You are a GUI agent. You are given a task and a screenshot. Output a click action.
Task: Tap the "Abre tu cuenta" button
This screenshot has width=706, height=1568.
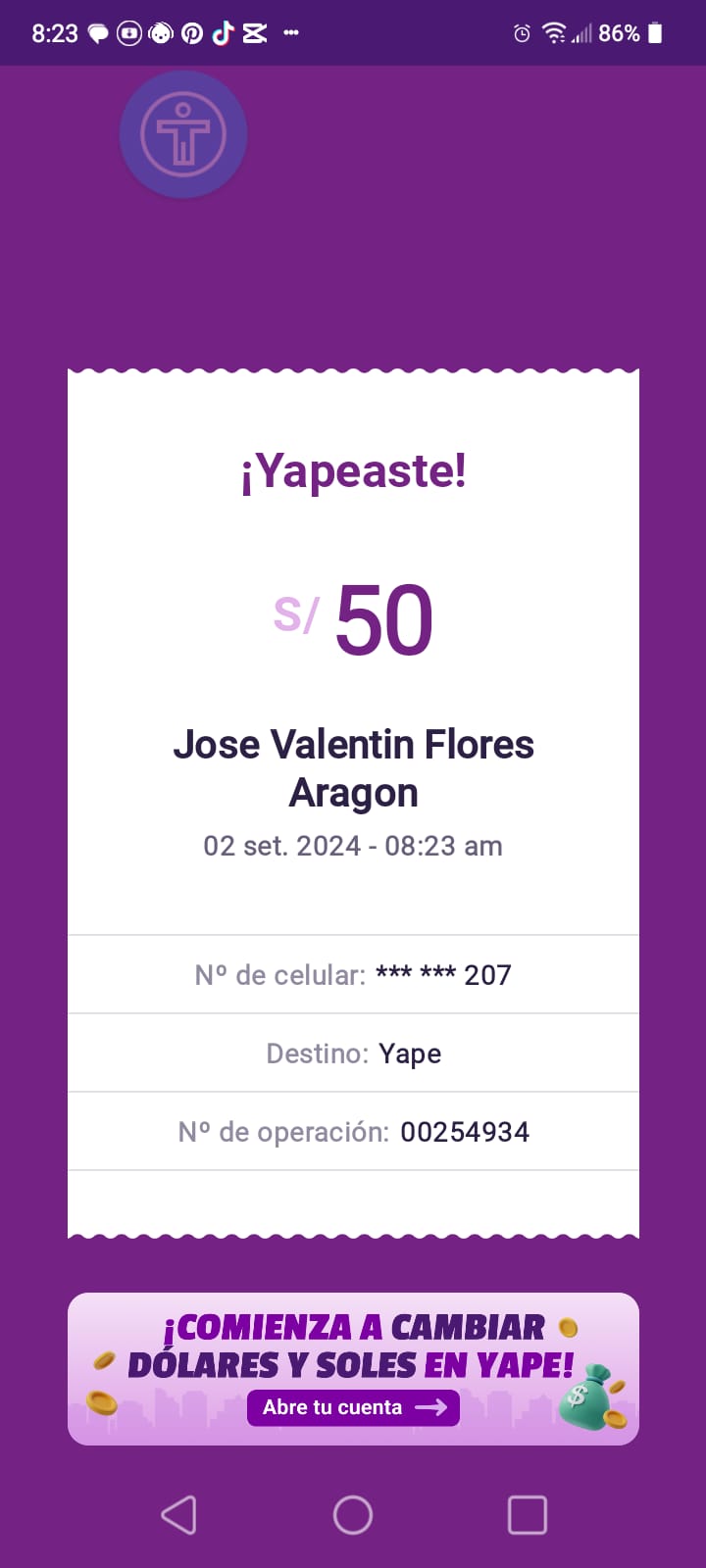(353, 1407)
